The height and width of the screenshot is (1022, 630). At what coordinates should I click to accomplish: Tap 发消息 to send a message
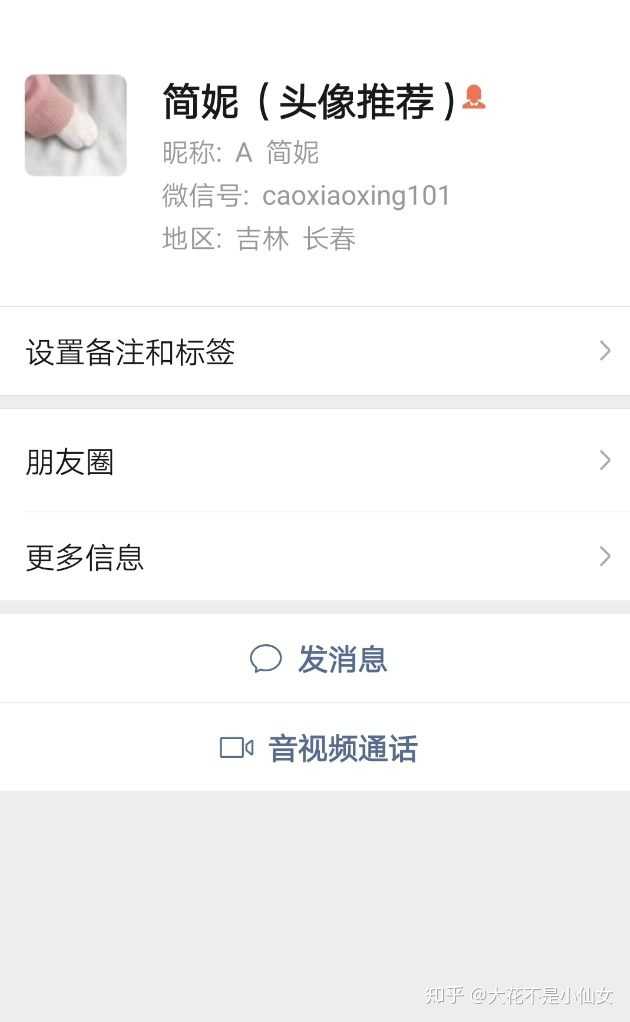point(318,659)
